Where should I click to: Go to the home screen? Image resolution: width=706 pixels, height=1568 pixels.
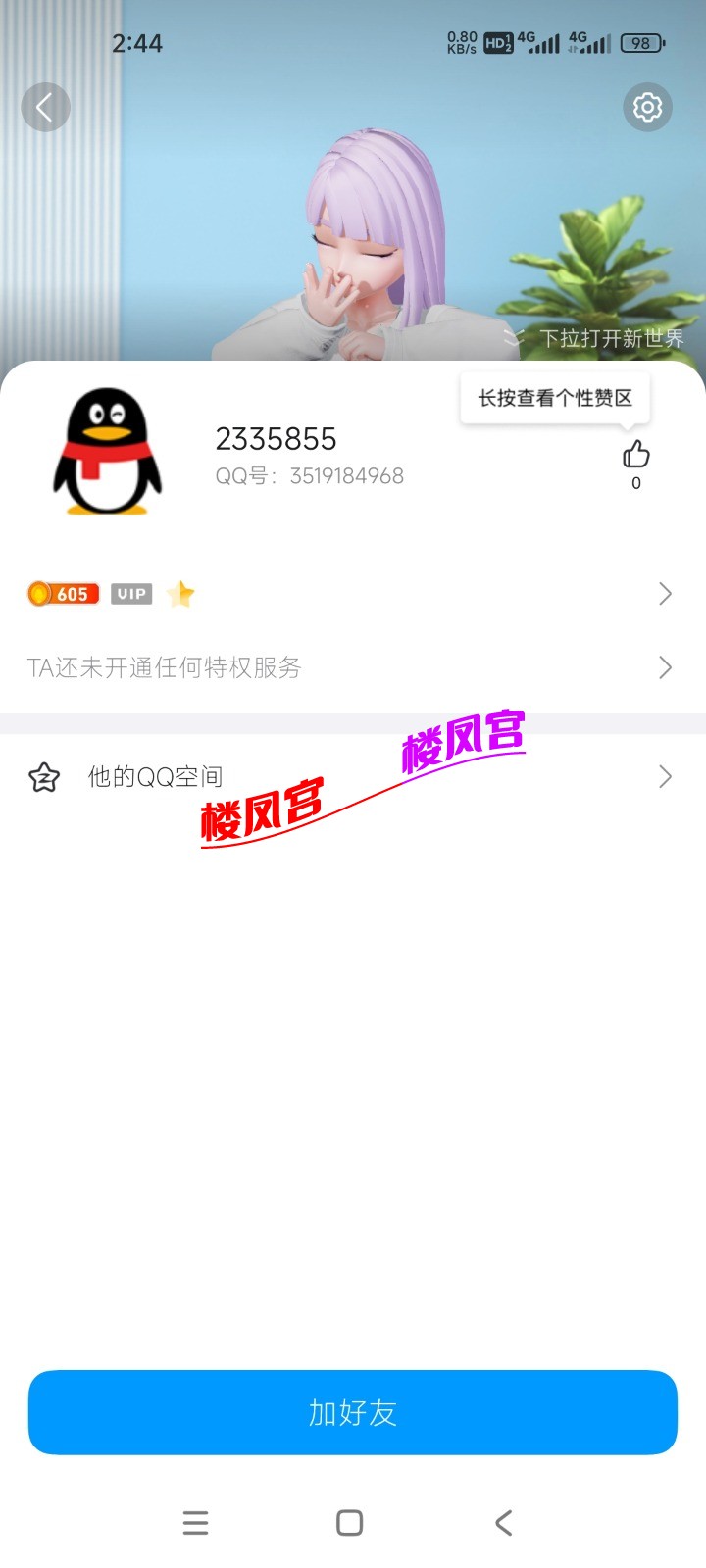click(x=350, y=1523)
